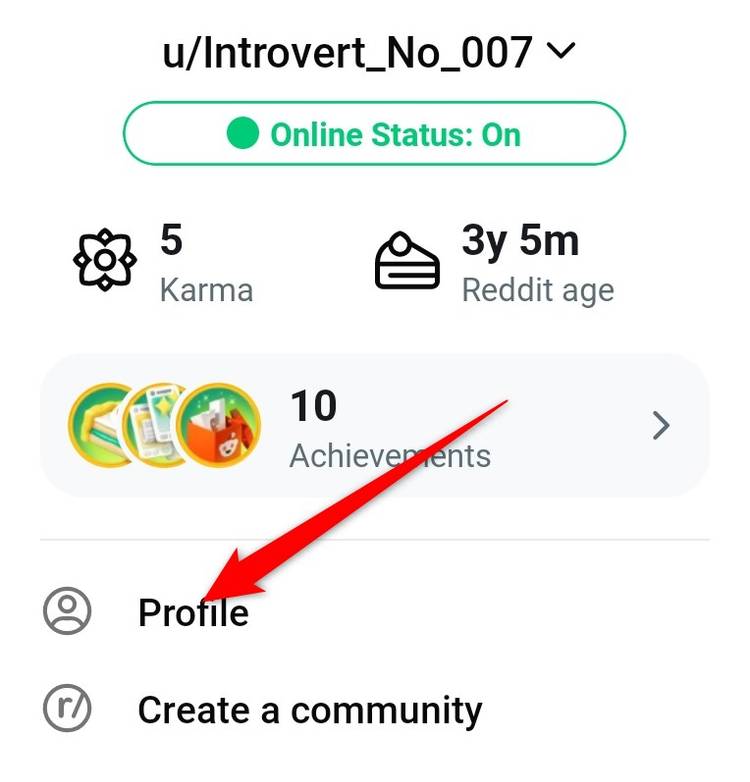The width and height of the screenshot is (750, 782).
Task: Open the Profile menu entry
Action: point(192,611)
